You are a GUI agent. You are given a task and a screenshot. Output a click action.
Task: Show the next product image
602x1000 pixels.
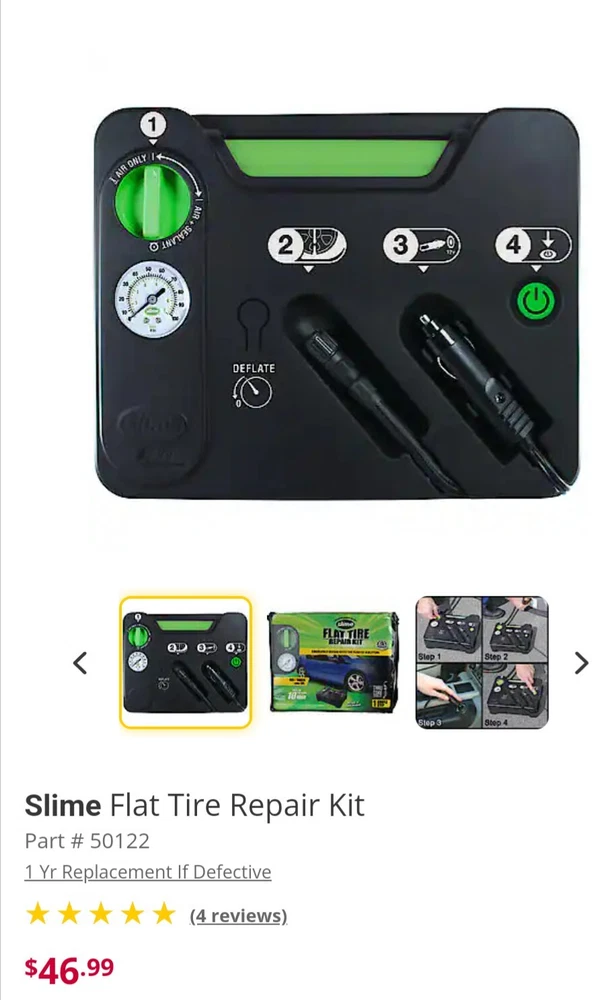(x=581, y=663)
